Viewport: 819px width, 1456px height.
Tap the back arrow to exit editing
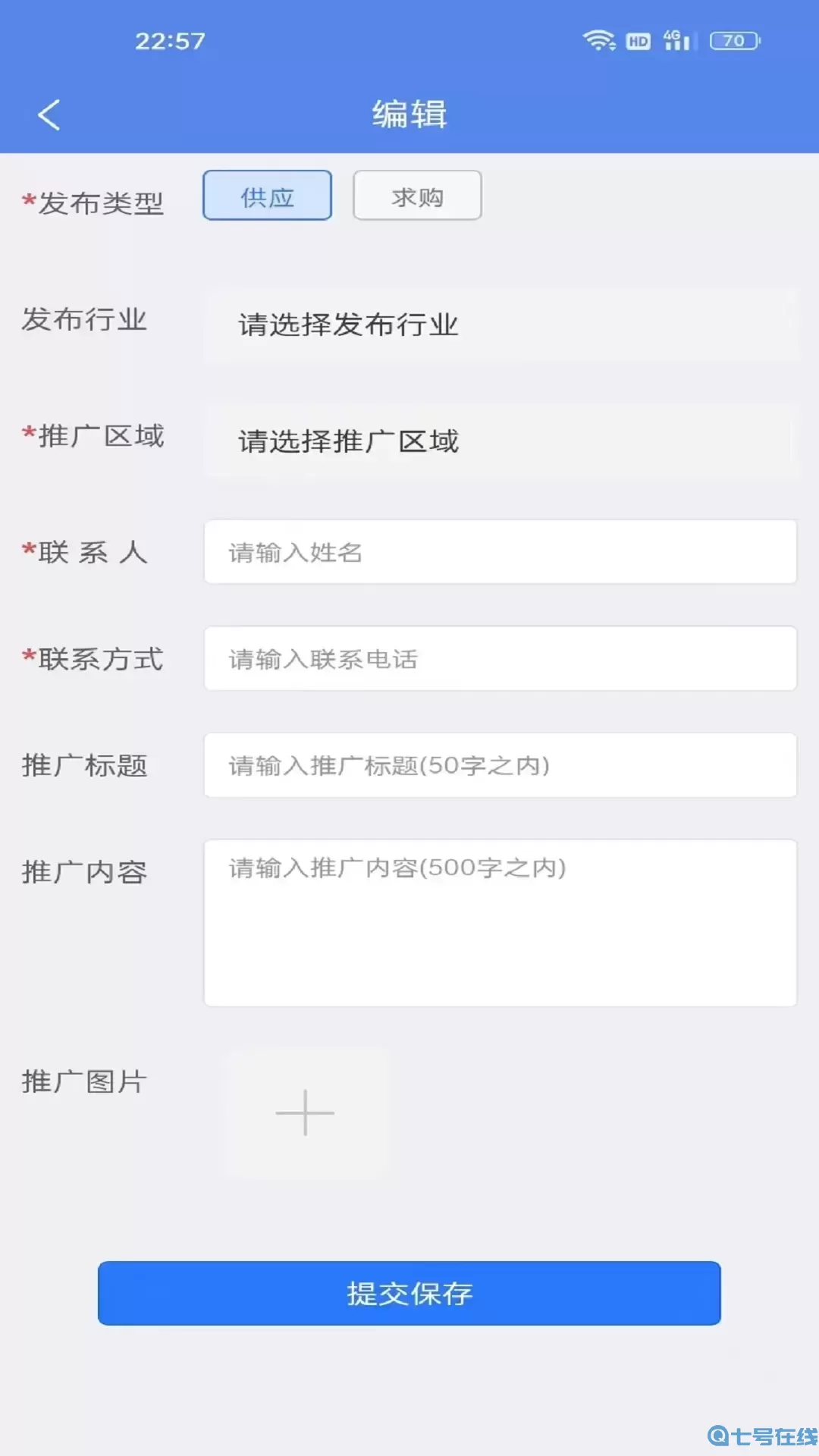(49, 114)
